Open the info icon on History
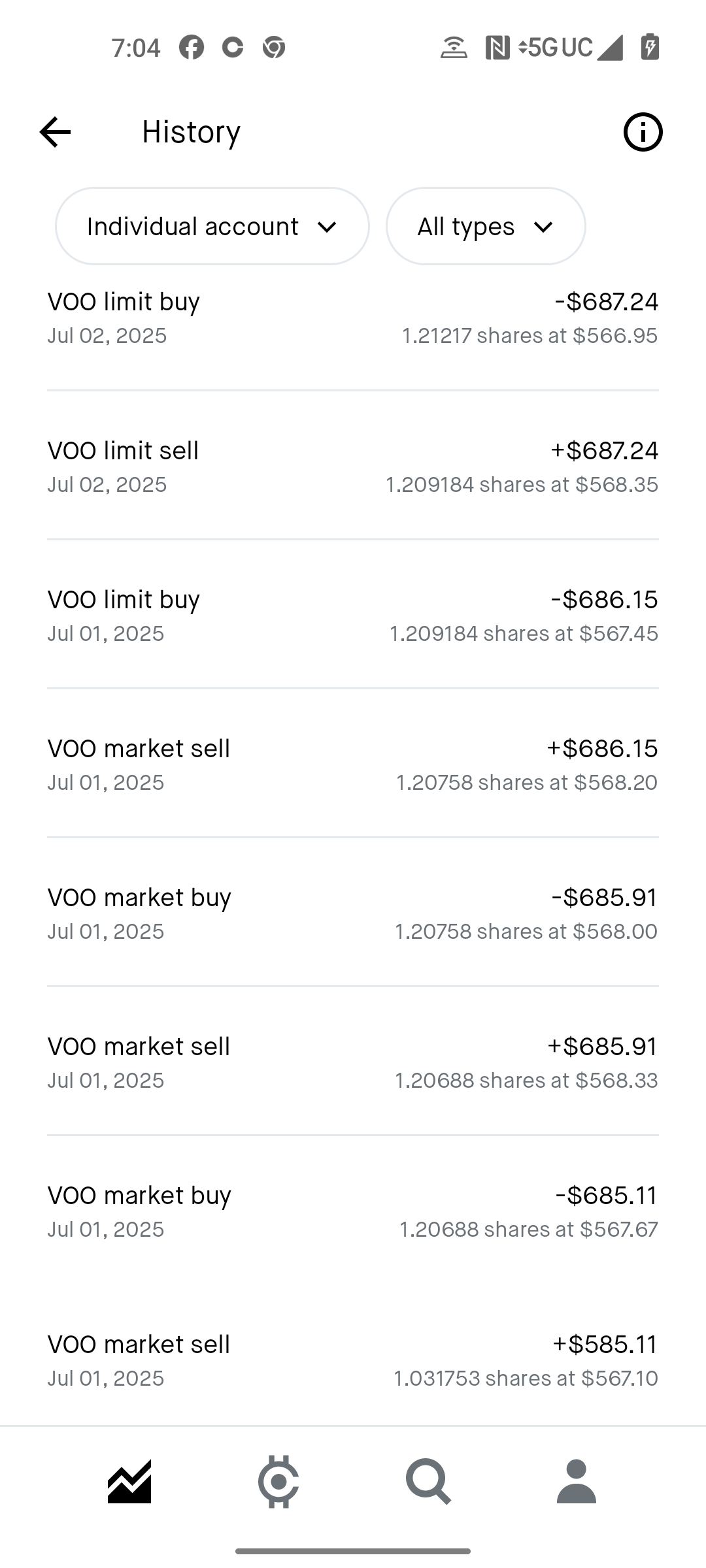The image size is (706, 1568). pyautogui.click(x=643, y=132)
